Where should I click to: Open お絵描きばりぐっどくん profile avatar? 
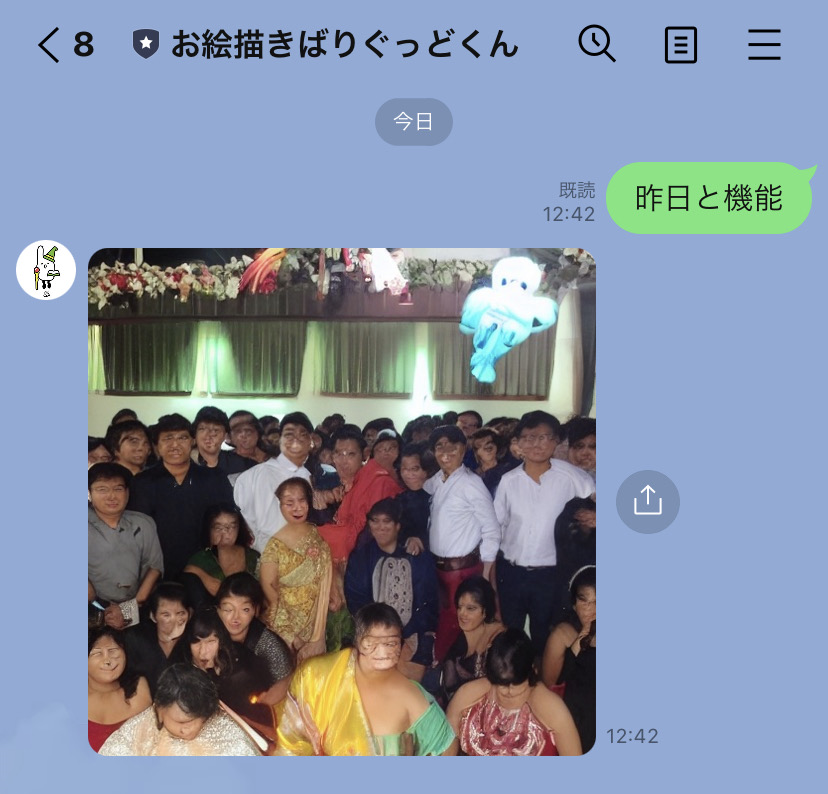46,270
